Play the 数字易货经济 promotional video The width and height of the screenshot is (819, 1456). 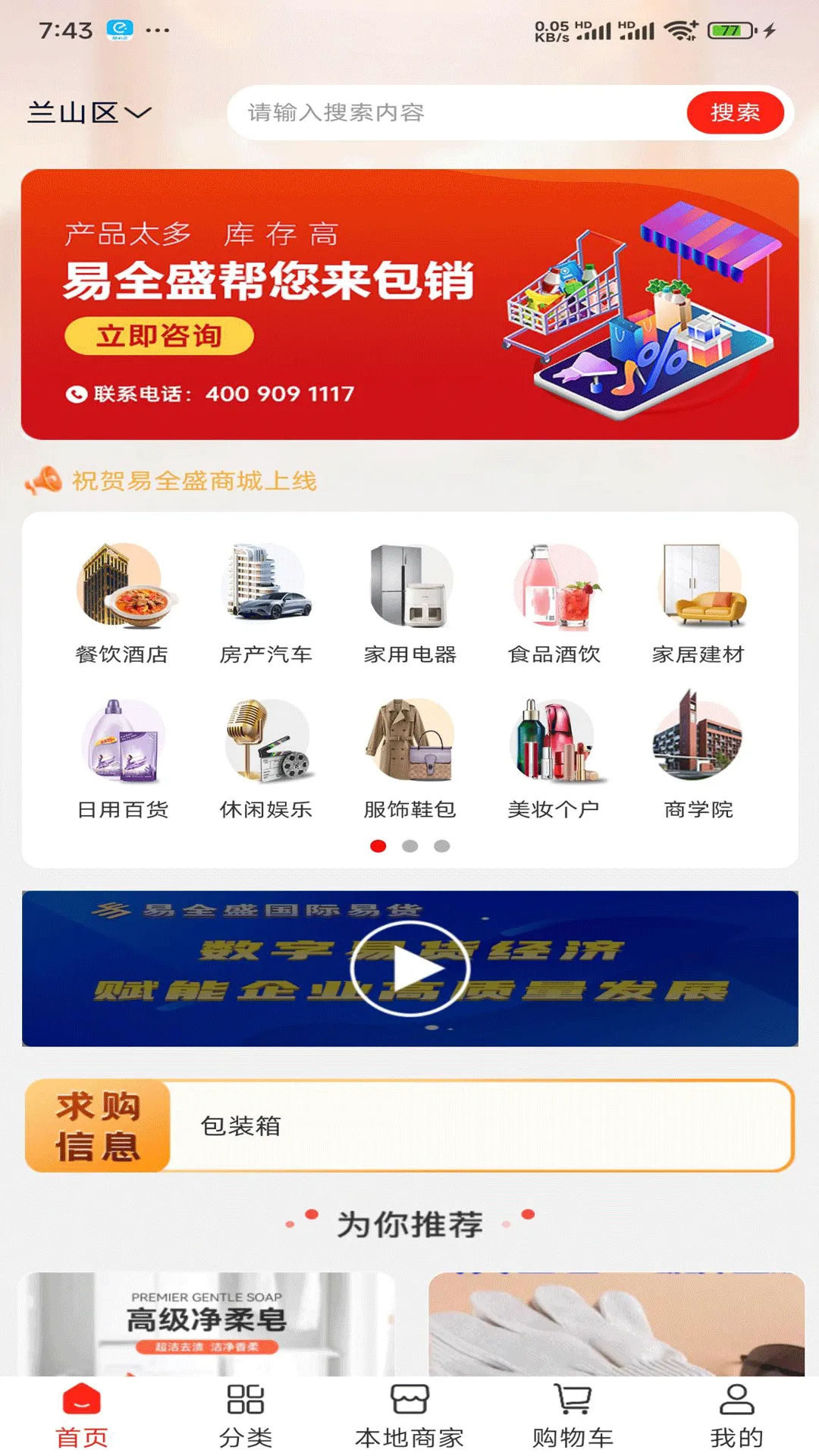click(x=409, y=967)
